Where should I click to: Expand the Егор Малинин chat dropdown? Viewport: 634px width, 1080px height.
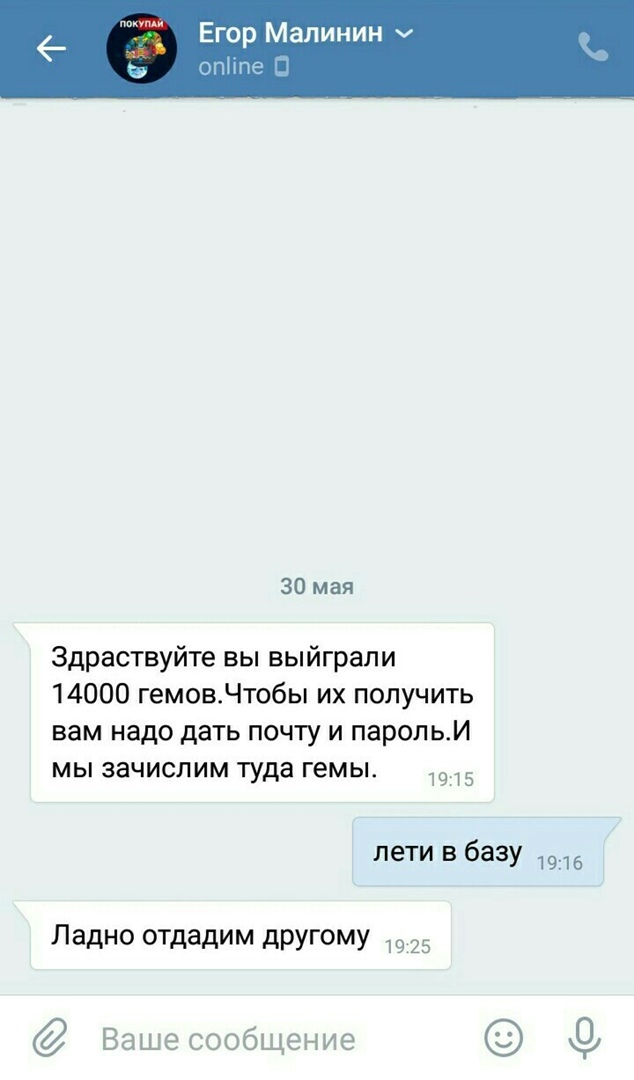point(404,35)
